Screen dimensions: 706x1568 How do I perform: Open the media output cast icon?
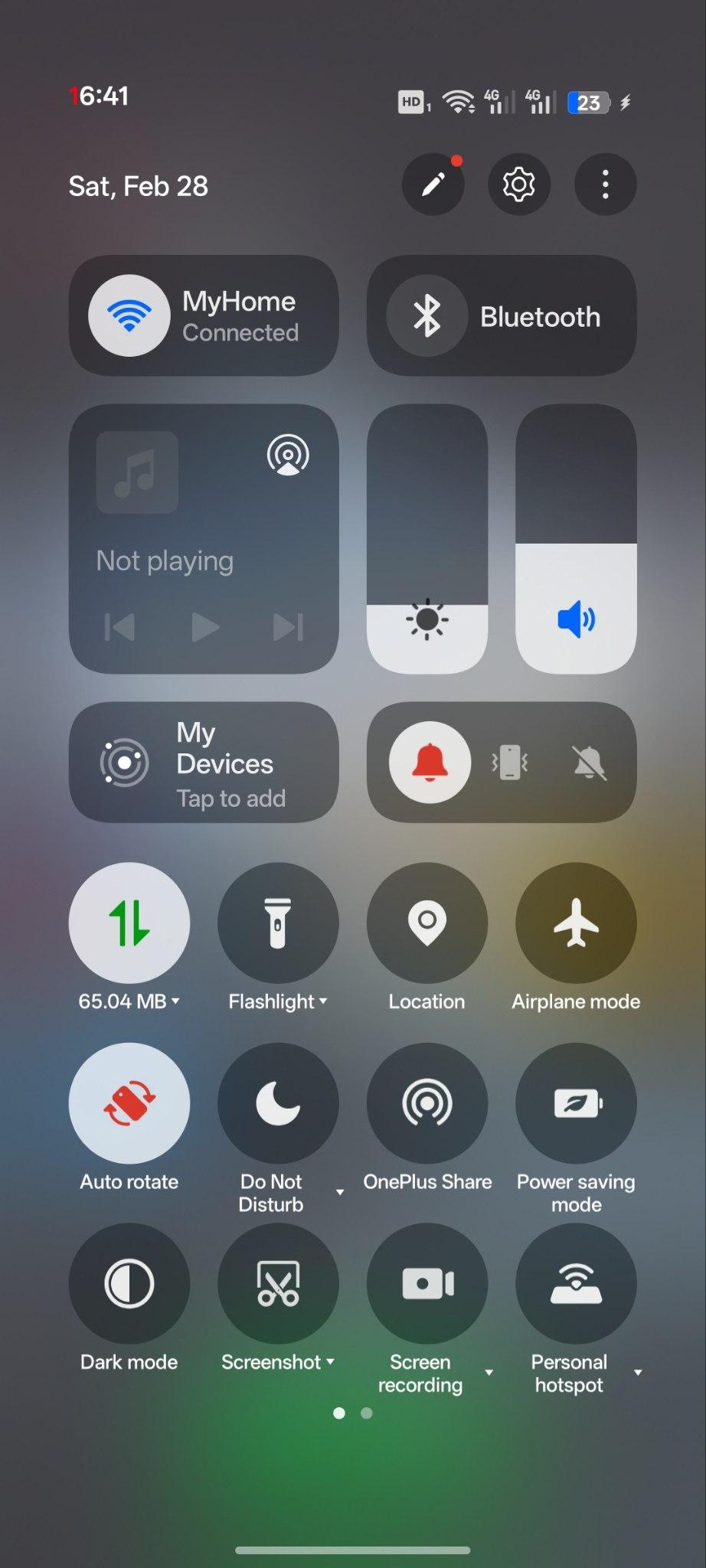[288, 455]
